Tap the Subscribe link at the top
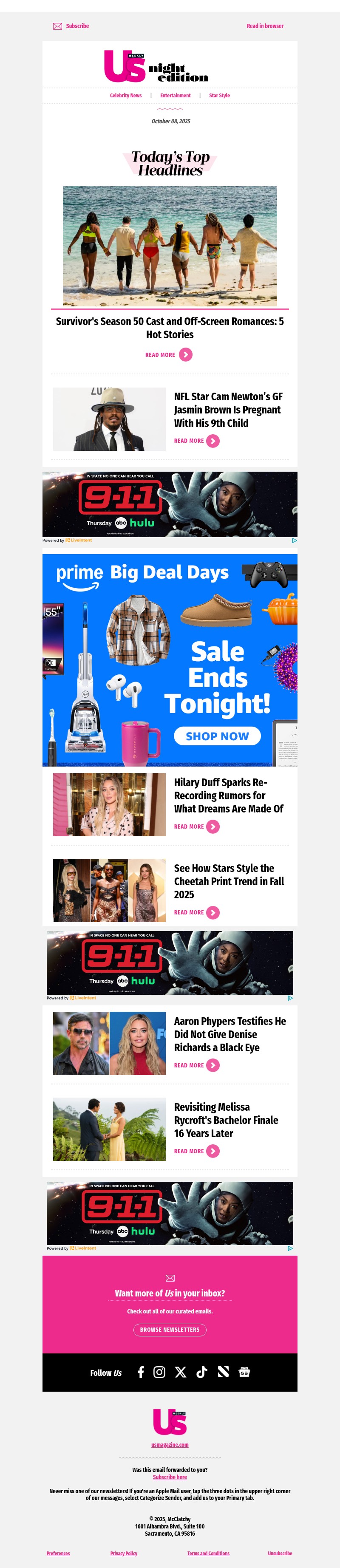Viewport: 340px width, 1568px height. 77,26
